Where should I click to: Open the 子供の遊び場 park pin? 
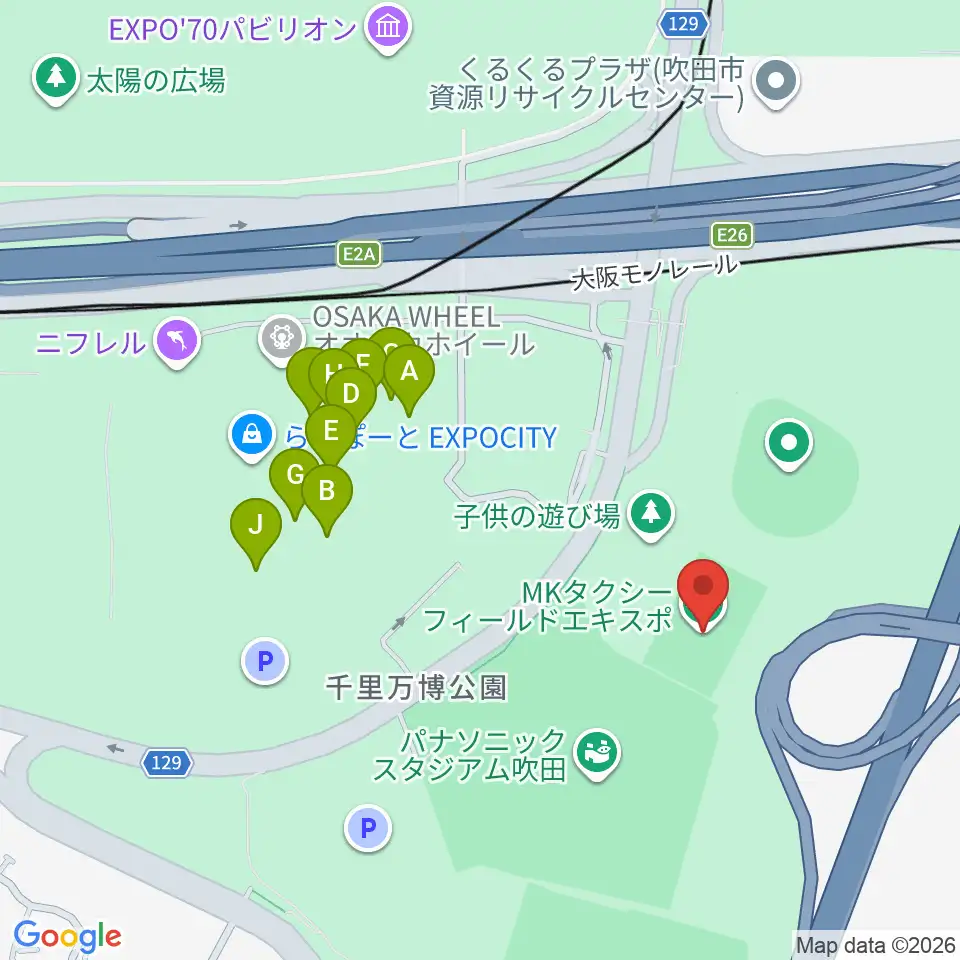651,516
